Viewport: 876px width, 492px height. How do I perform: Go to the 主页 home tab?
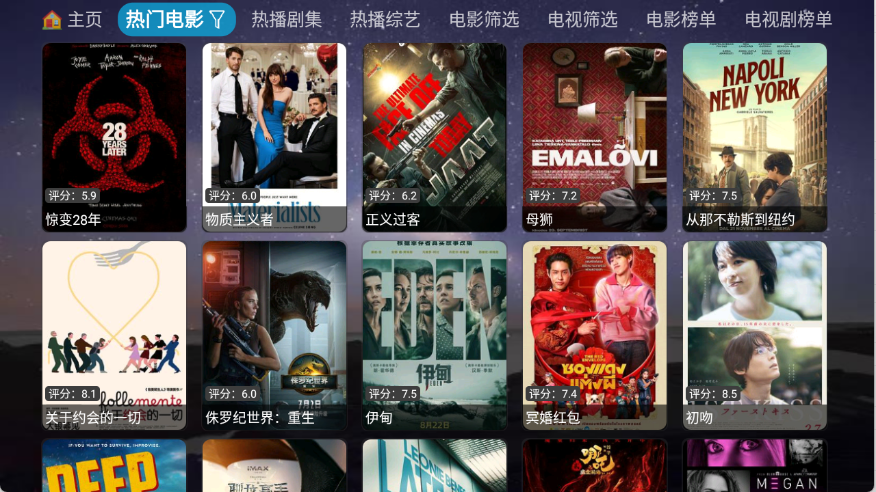coord(72,19)
